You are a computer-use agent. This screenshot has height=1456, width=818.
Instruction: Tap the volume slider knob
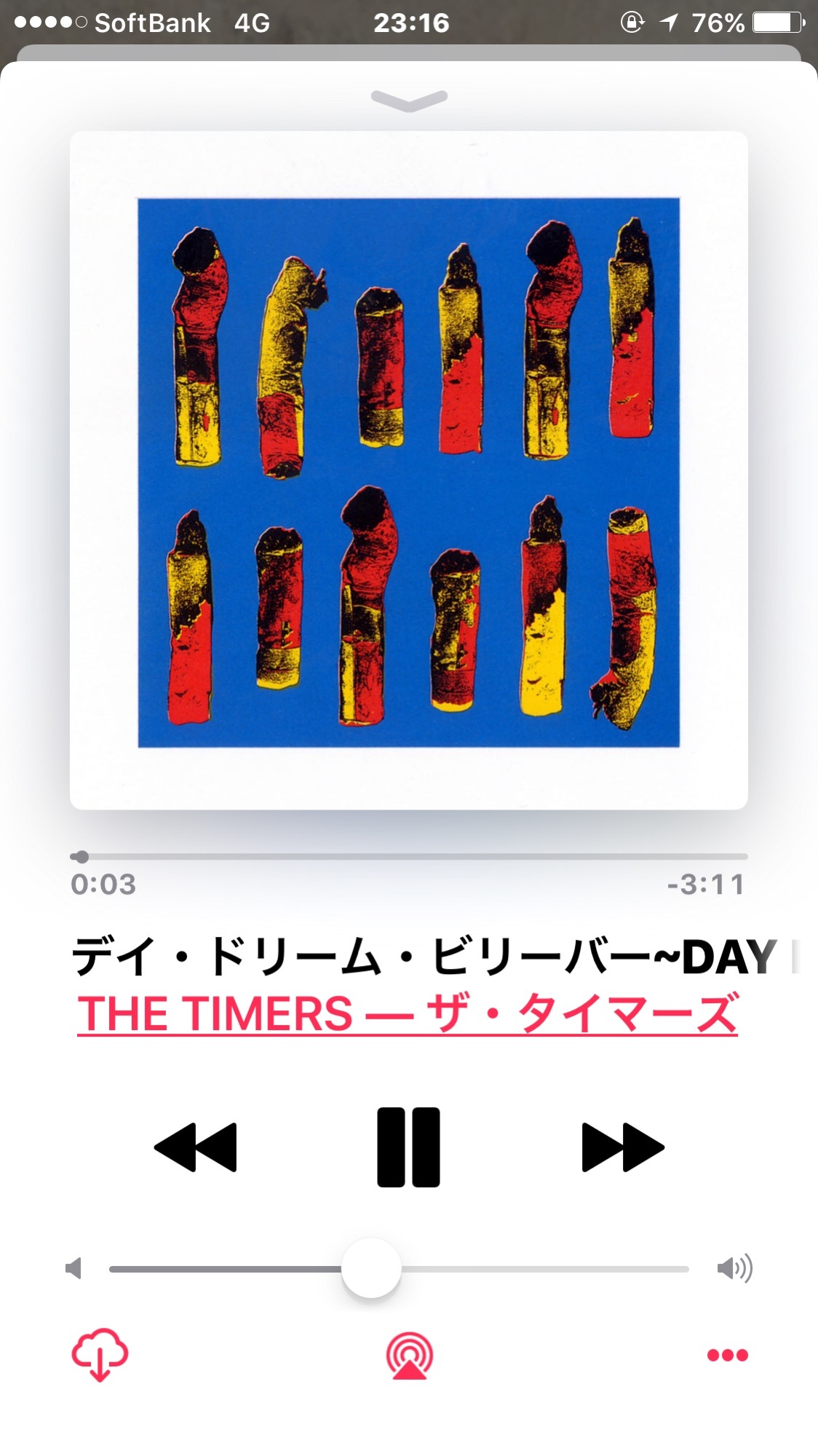coord(371,1268)
